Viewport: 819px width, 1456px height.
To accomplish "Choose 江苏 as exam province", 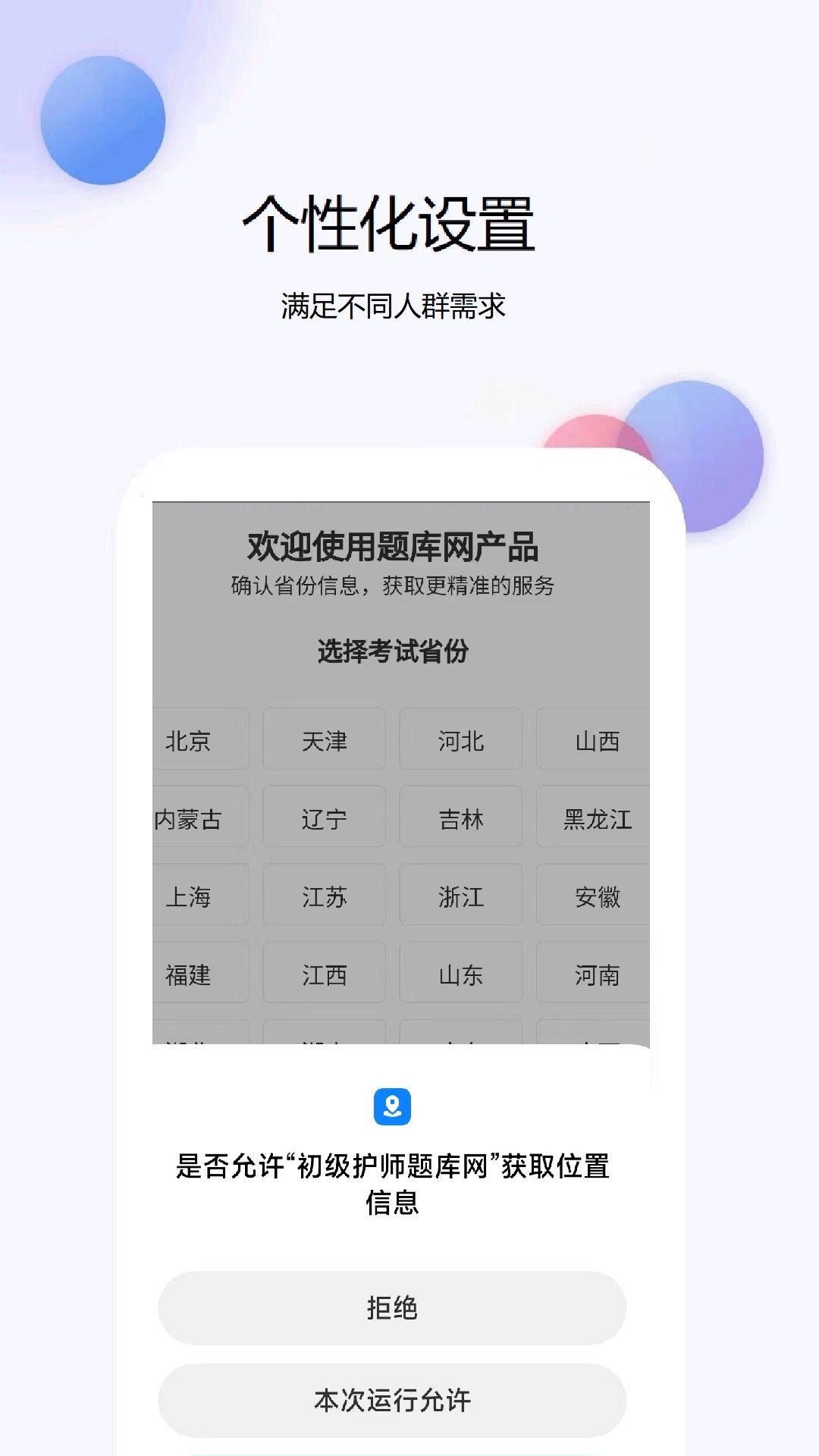I will coord(324,897).
